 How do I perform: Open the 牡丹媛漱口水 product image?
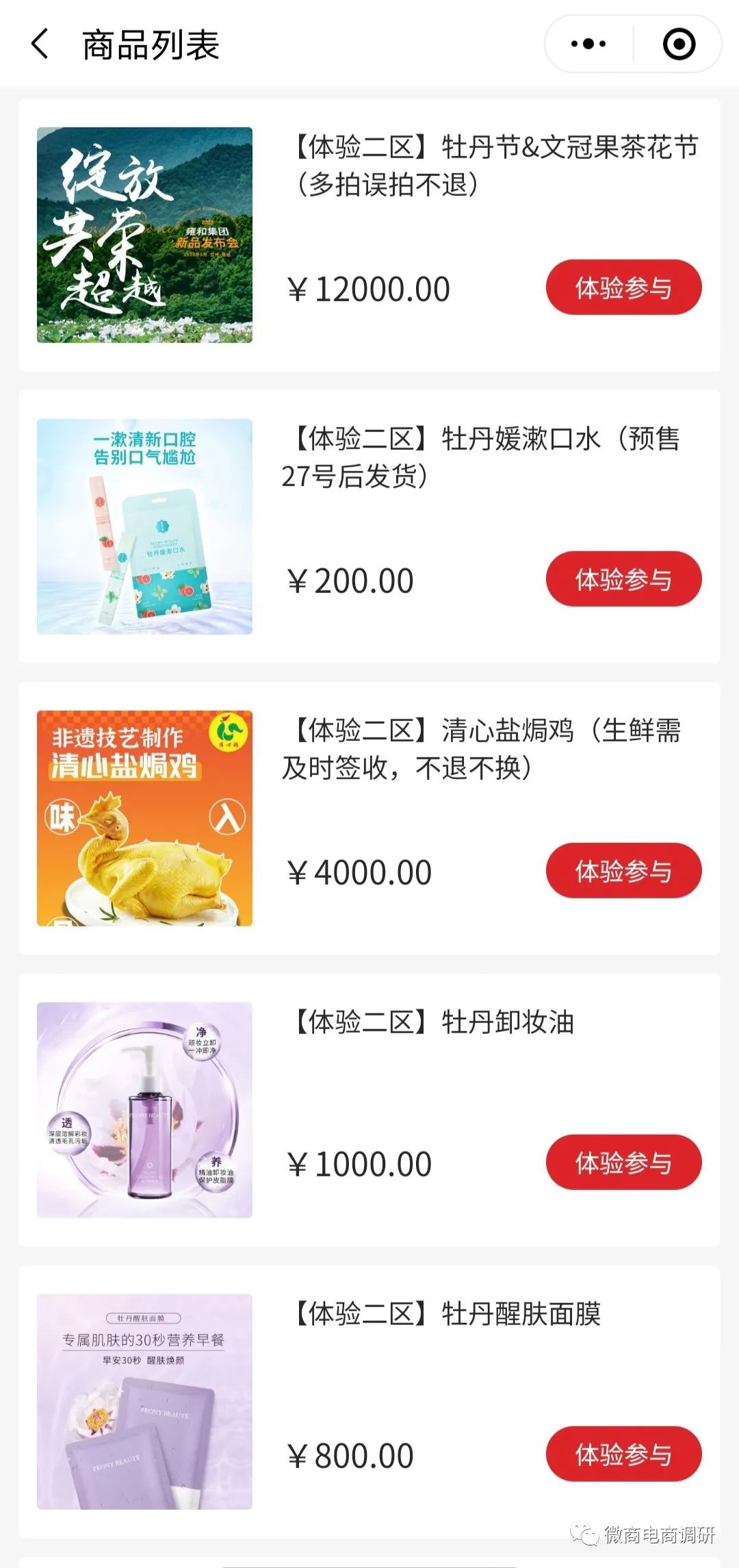tap(144, 527)
